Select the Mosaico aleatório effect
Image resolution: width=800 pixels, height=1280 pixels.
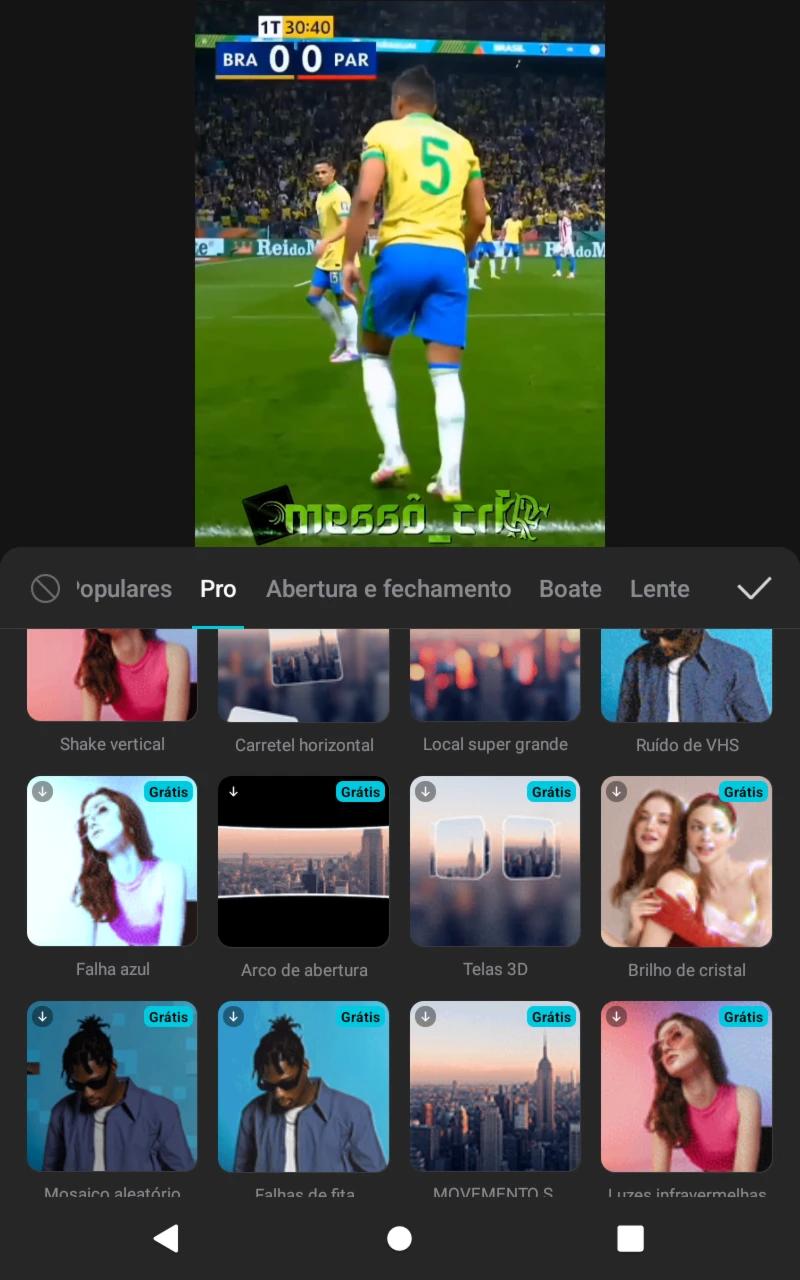point(112,1086)
